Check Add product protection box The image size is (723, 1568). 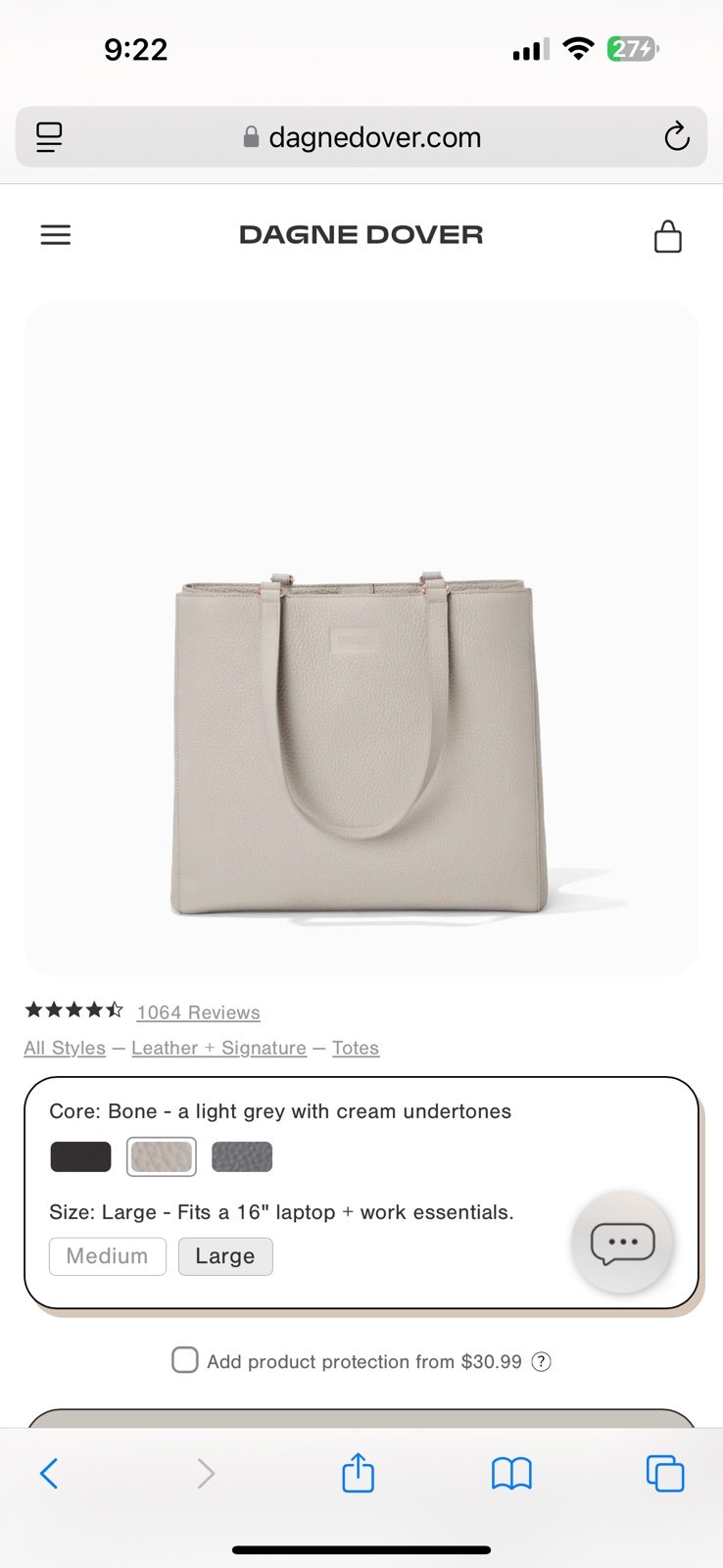click(x=185, y=1360)
